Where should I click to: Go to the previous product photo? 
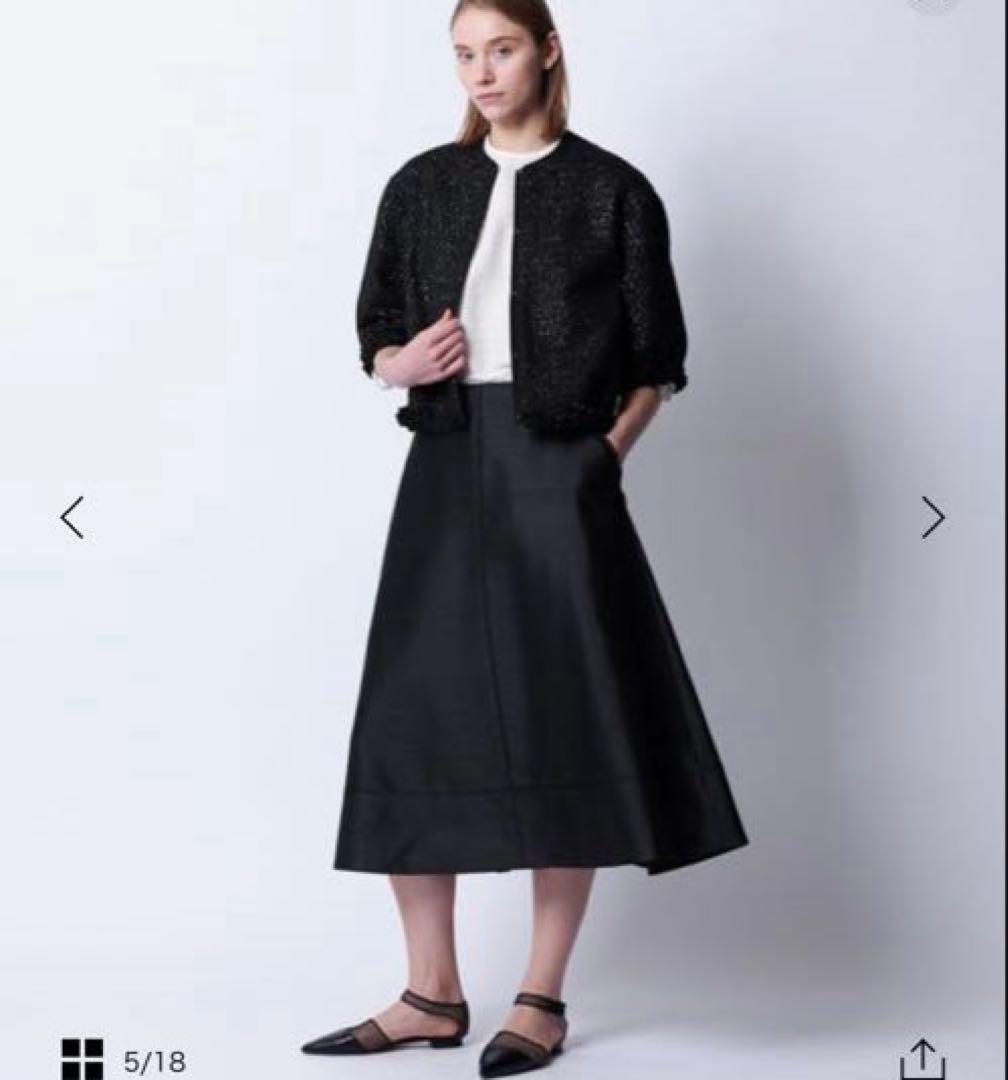click(72, 517)
